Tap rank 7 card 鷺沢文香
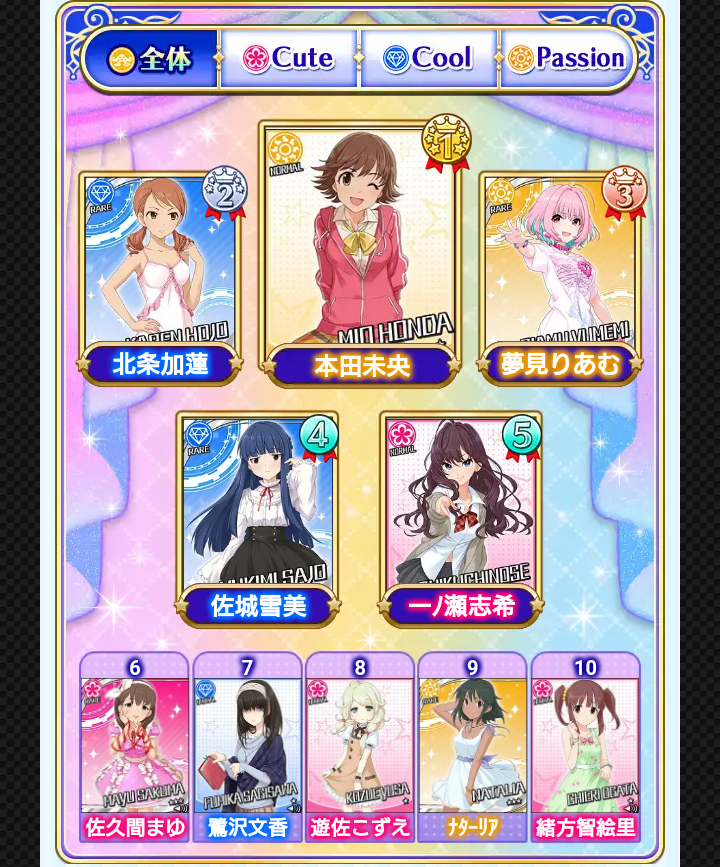Image resolution: width=720 pixels, height=867 pixels. 247,745
